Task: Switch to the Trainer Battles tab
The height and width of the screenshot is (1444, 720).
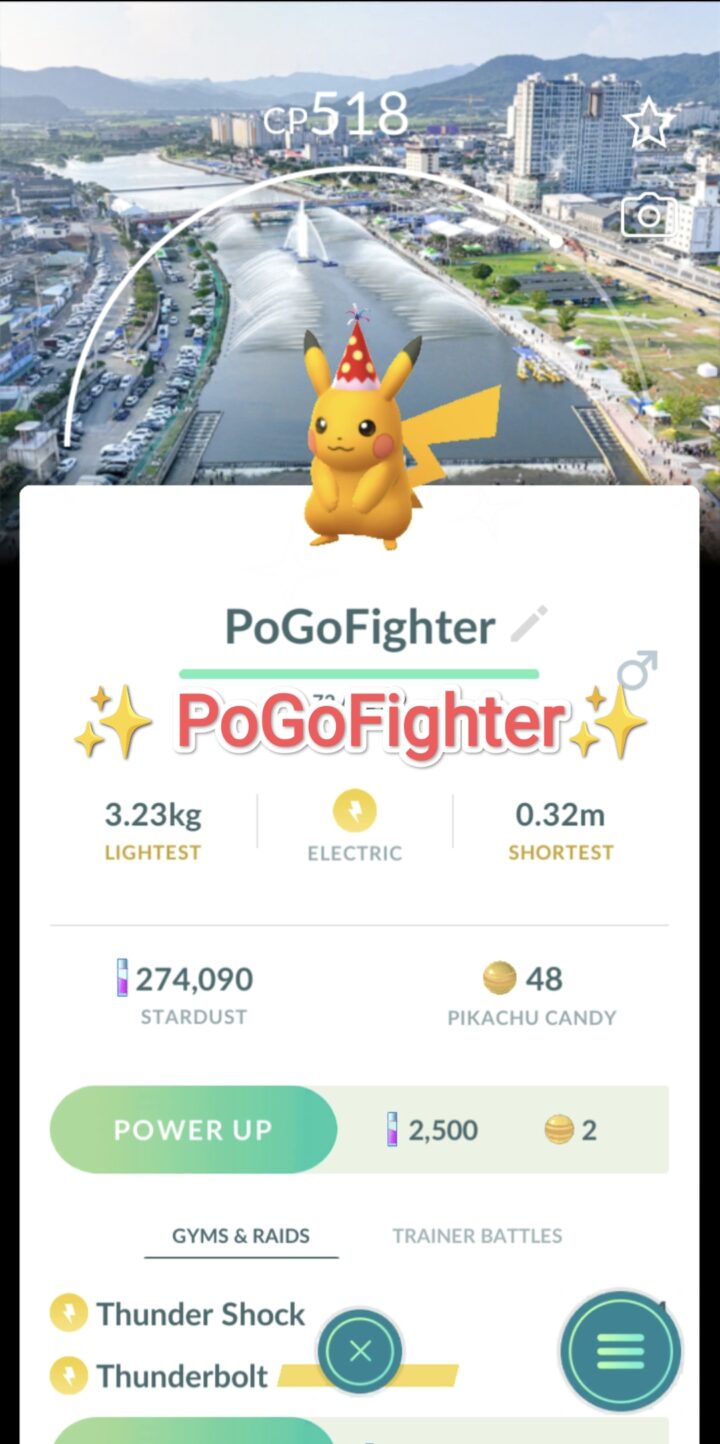Action: click(x=477, y=1236)
